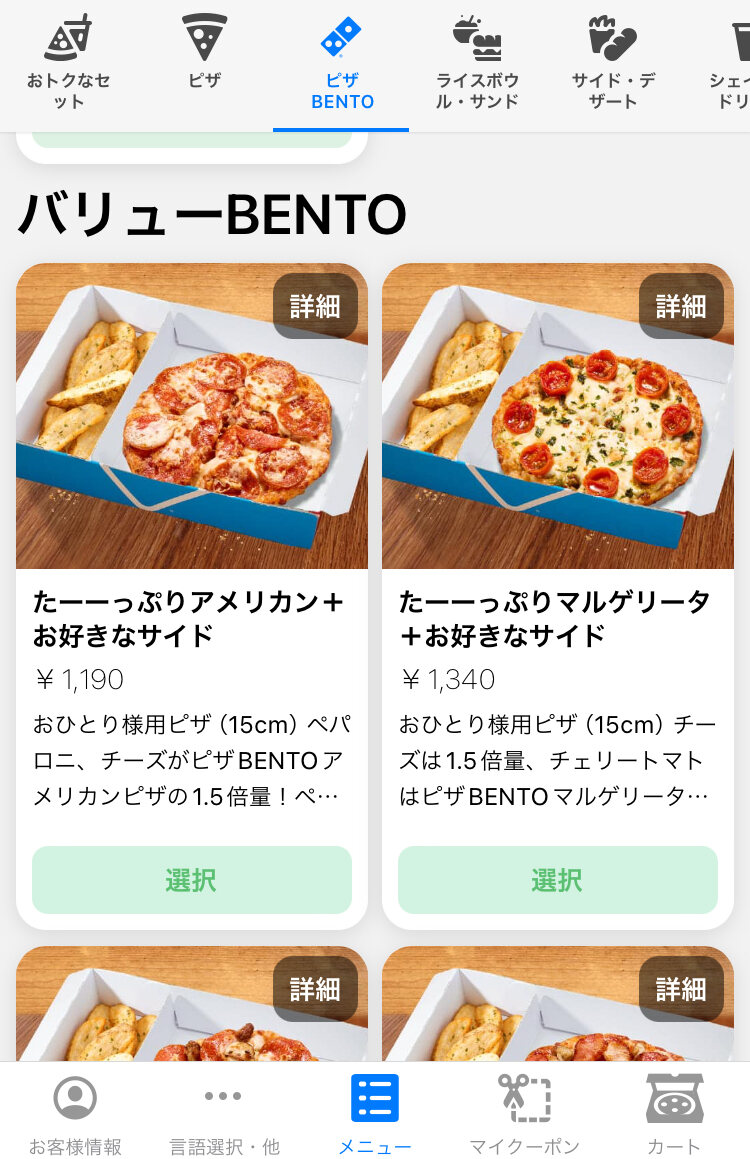The height and width of the screenshot is (1159, 750).
Task: View the カート cart
Action: (x=674, y=1112)
